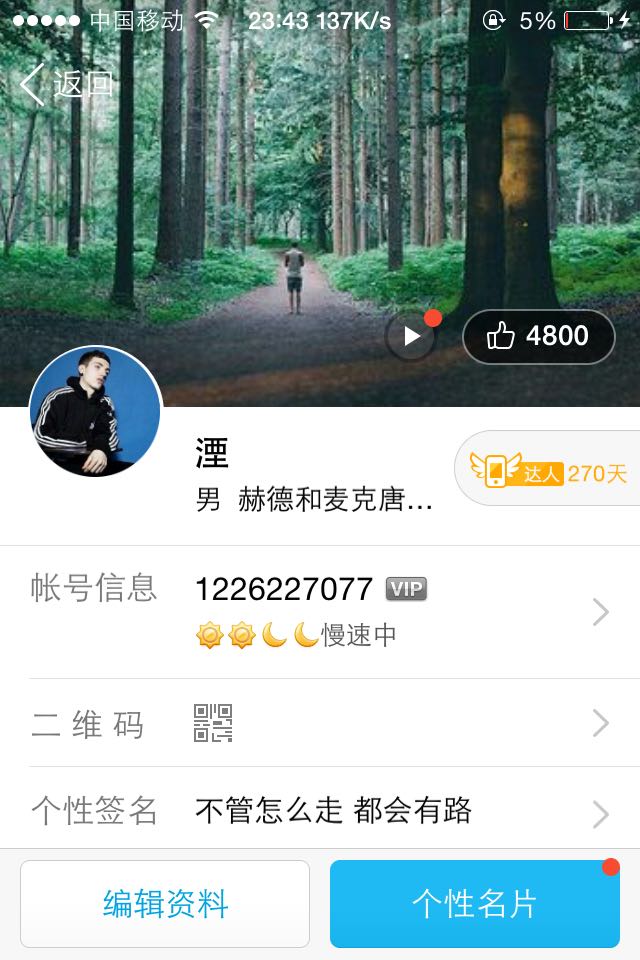Open 个性名片 settings

[475, 904]
